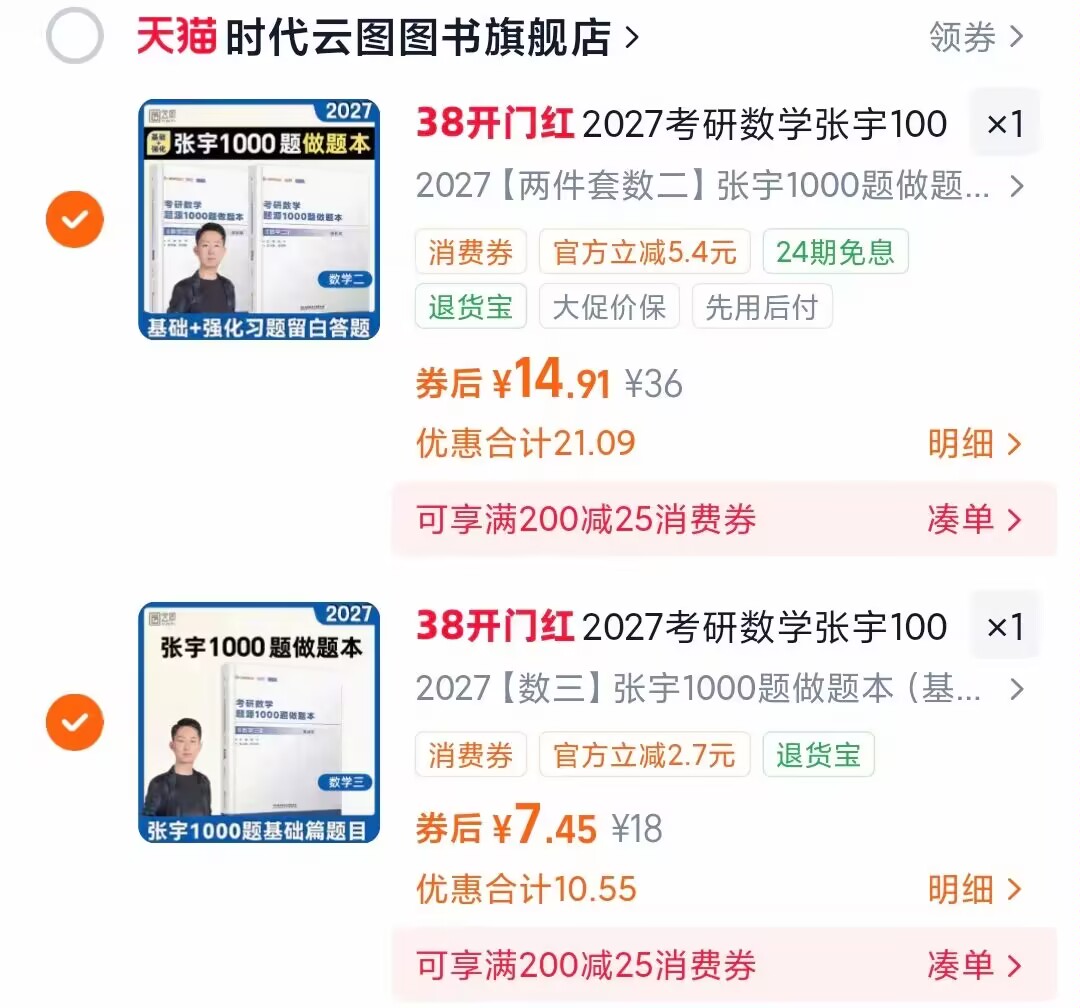Viewport: 1080px width, 1008px height.
Task: Tap 领券 to claim store coupons
Action: [x=976, y=38]
